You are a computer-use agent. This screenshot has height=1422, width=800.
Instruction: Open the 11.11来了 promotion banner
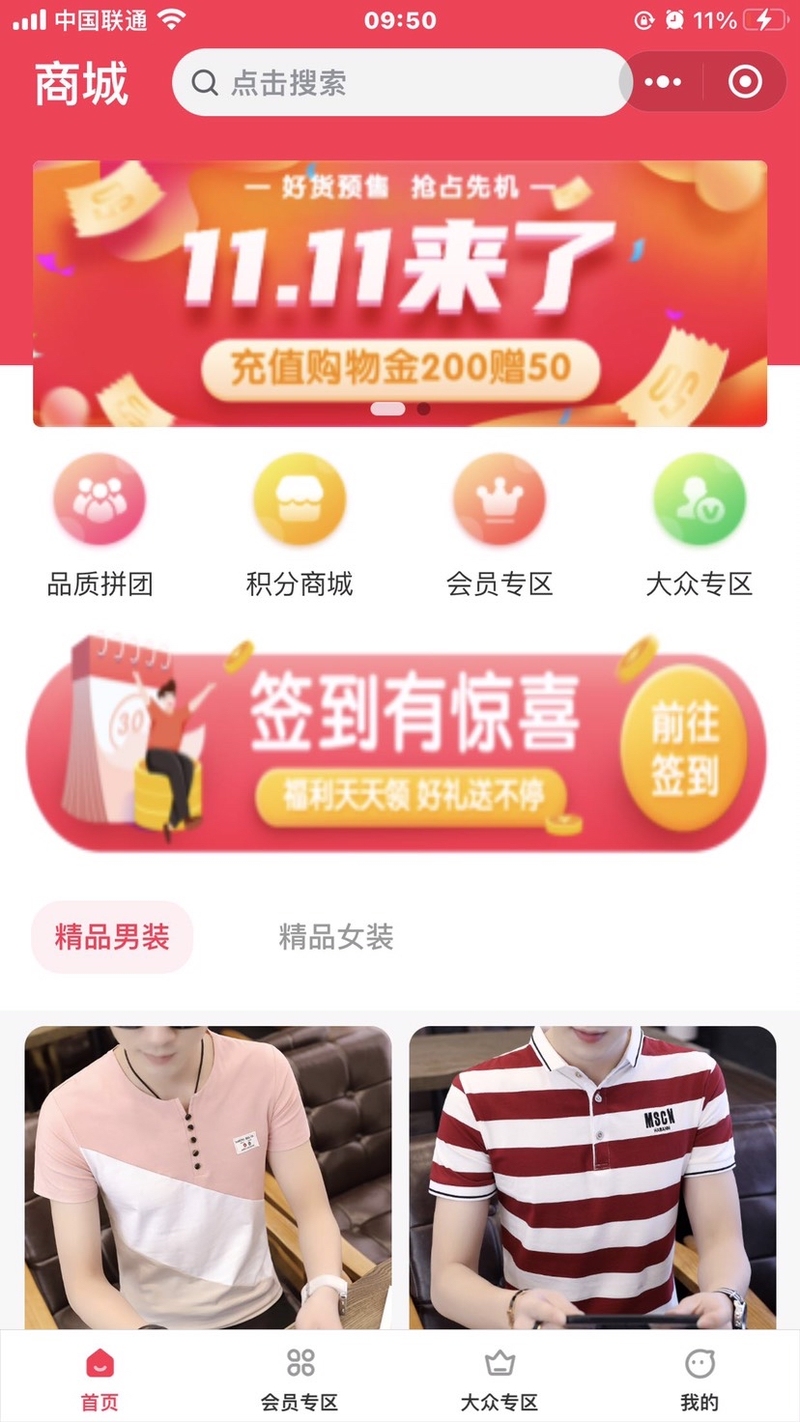(x=400, y=293)
